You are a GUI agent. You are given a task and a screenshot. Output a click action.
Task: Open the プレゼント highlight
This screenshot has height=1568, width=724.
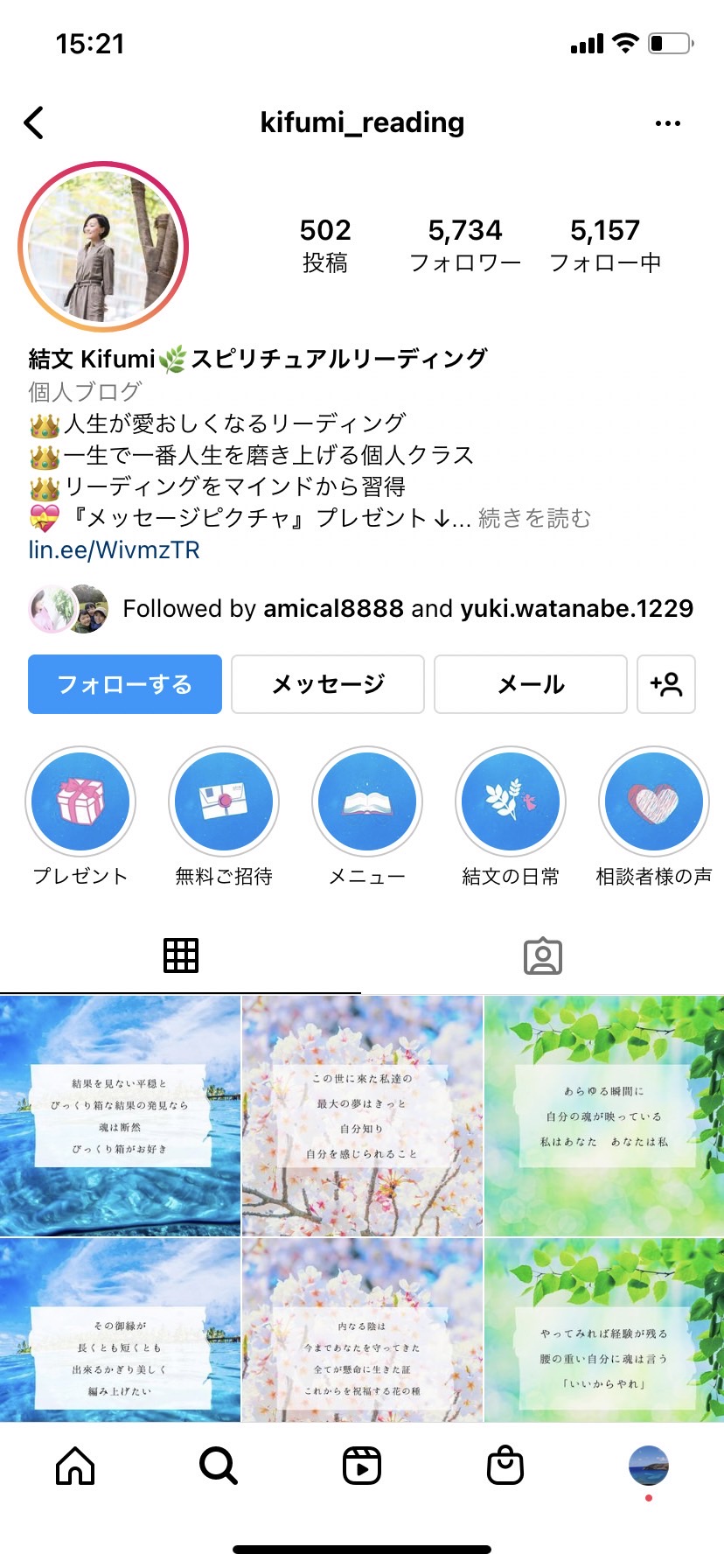[80, 801]
